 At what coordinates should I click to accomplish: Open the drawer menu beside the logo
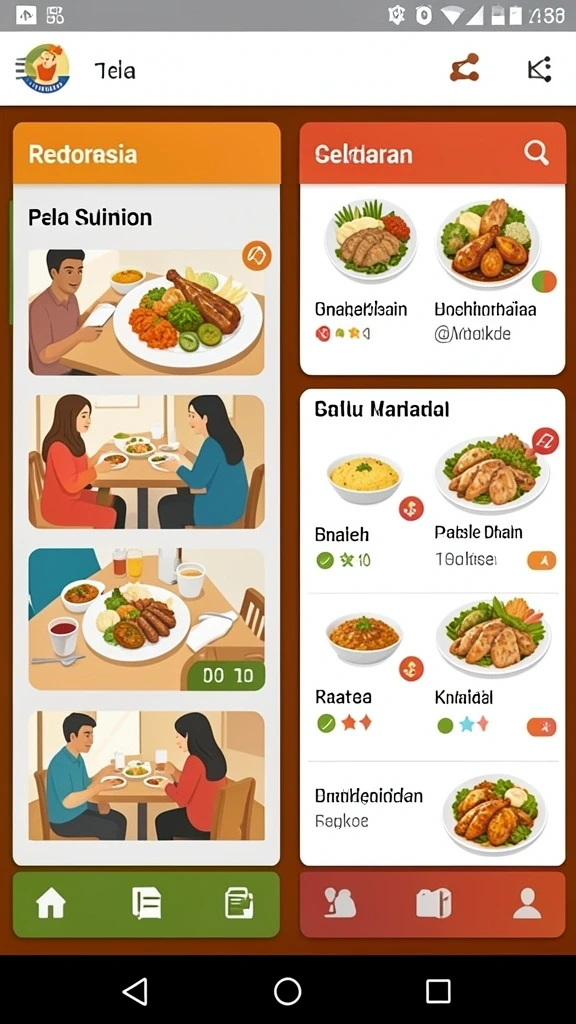[20, 67]
